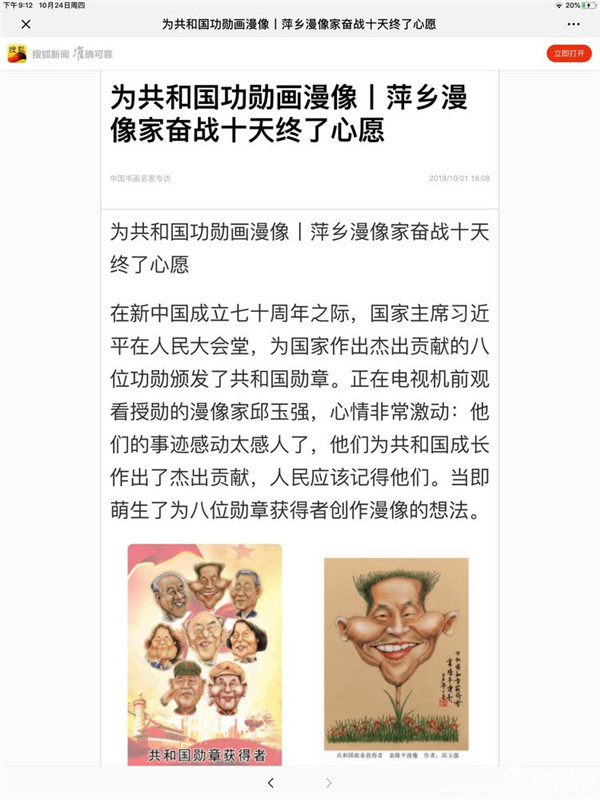Go forward to the next page
600x800 pixels.
tap(329, 783)
